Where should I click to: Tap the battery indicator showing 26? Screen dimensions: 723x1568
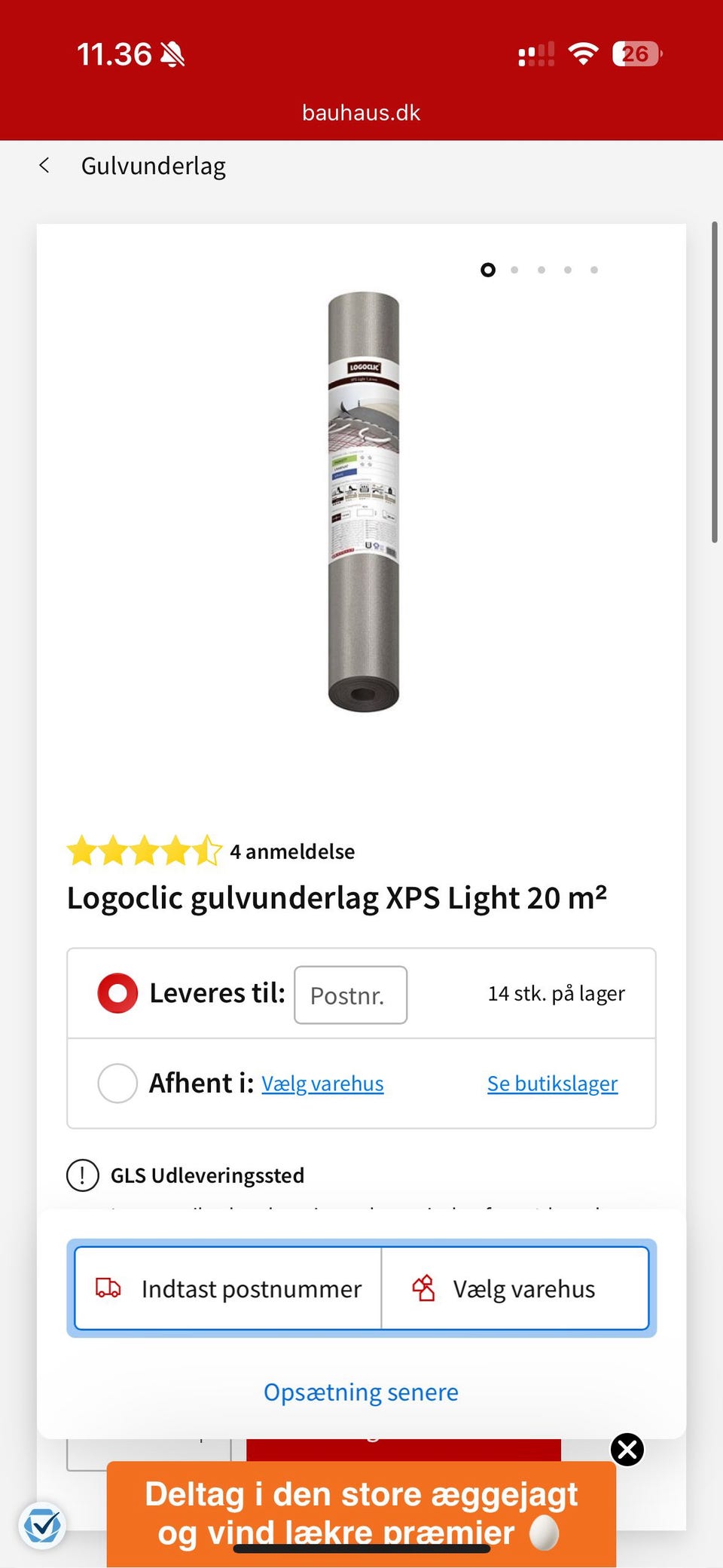point(635,53)
